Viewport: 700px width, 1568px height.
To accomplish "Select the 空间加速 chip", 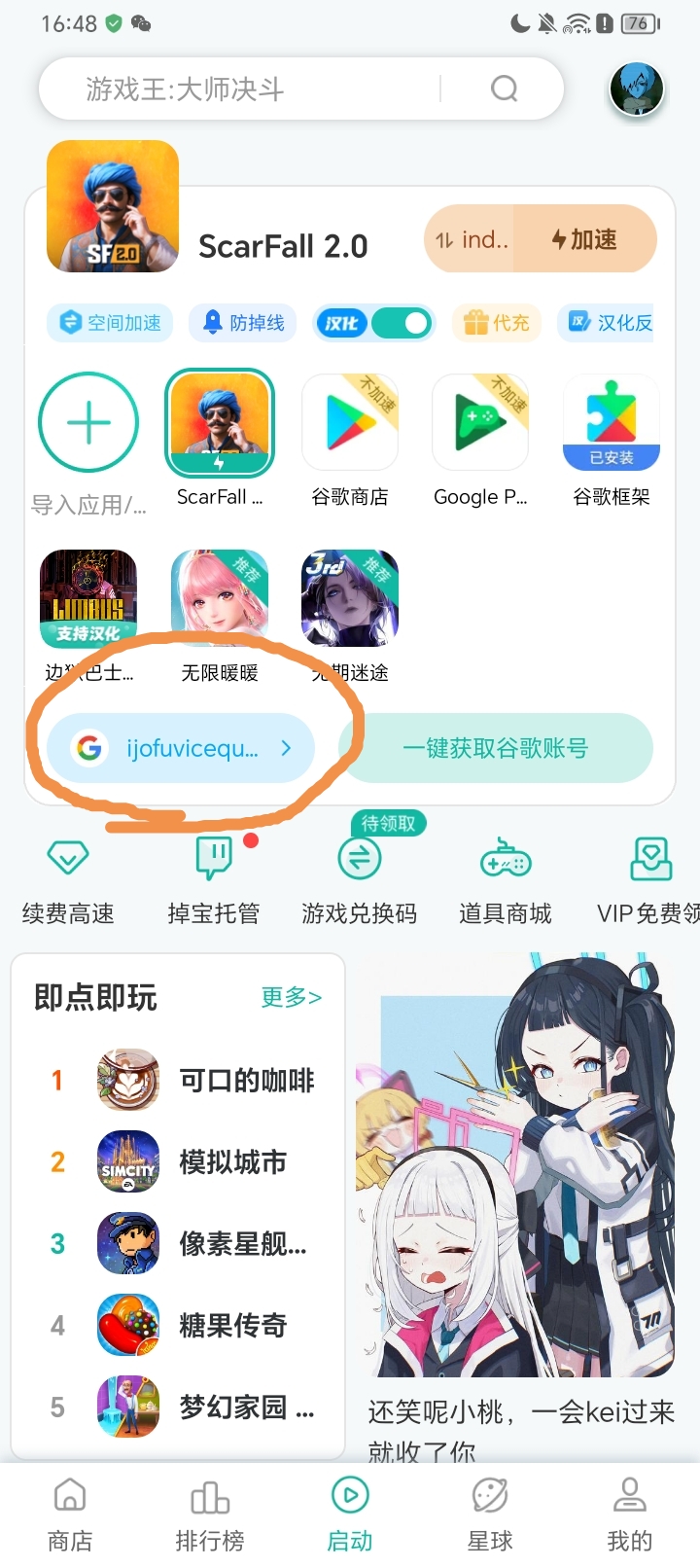I will tap(110, 323).
